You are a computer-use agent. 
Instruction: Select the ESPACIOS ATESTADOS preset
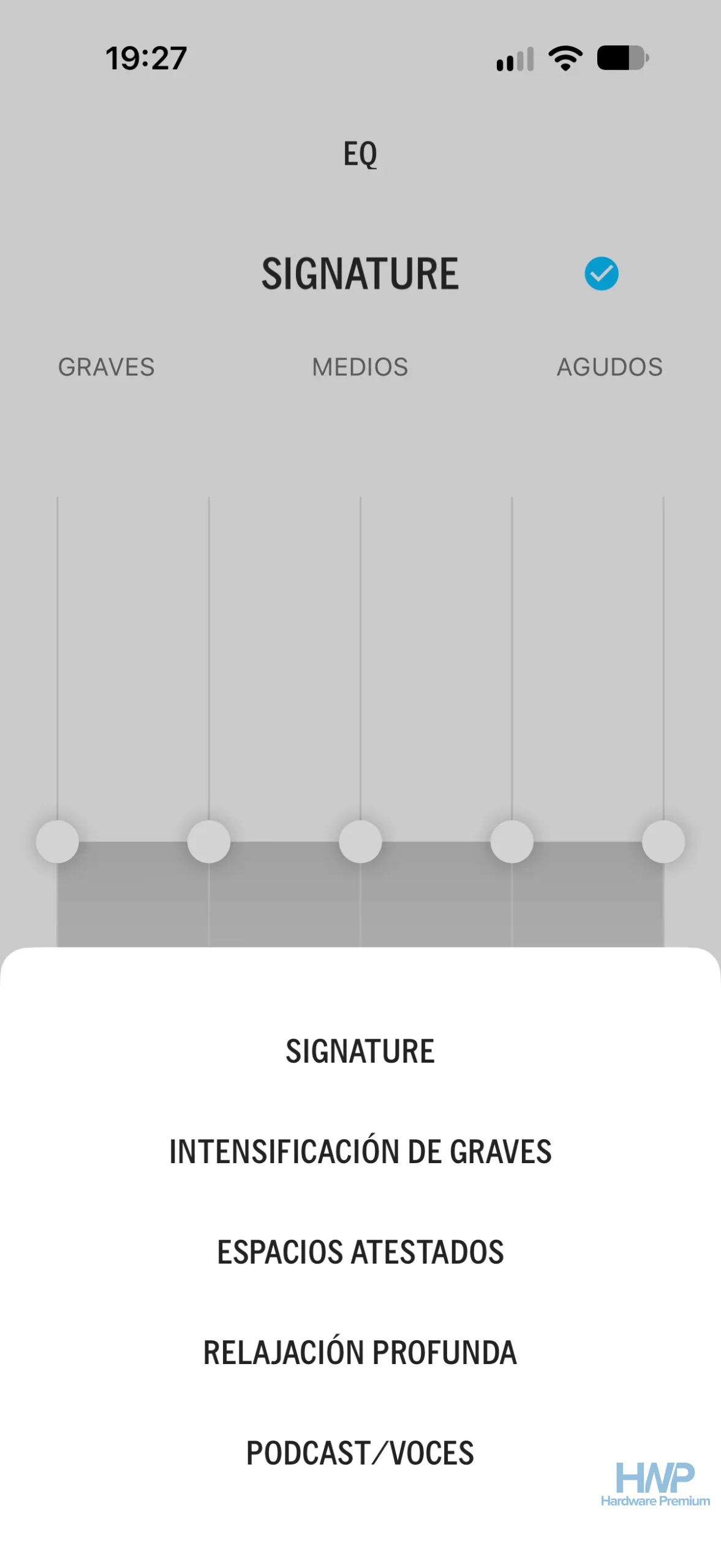tap(360, 1251)
